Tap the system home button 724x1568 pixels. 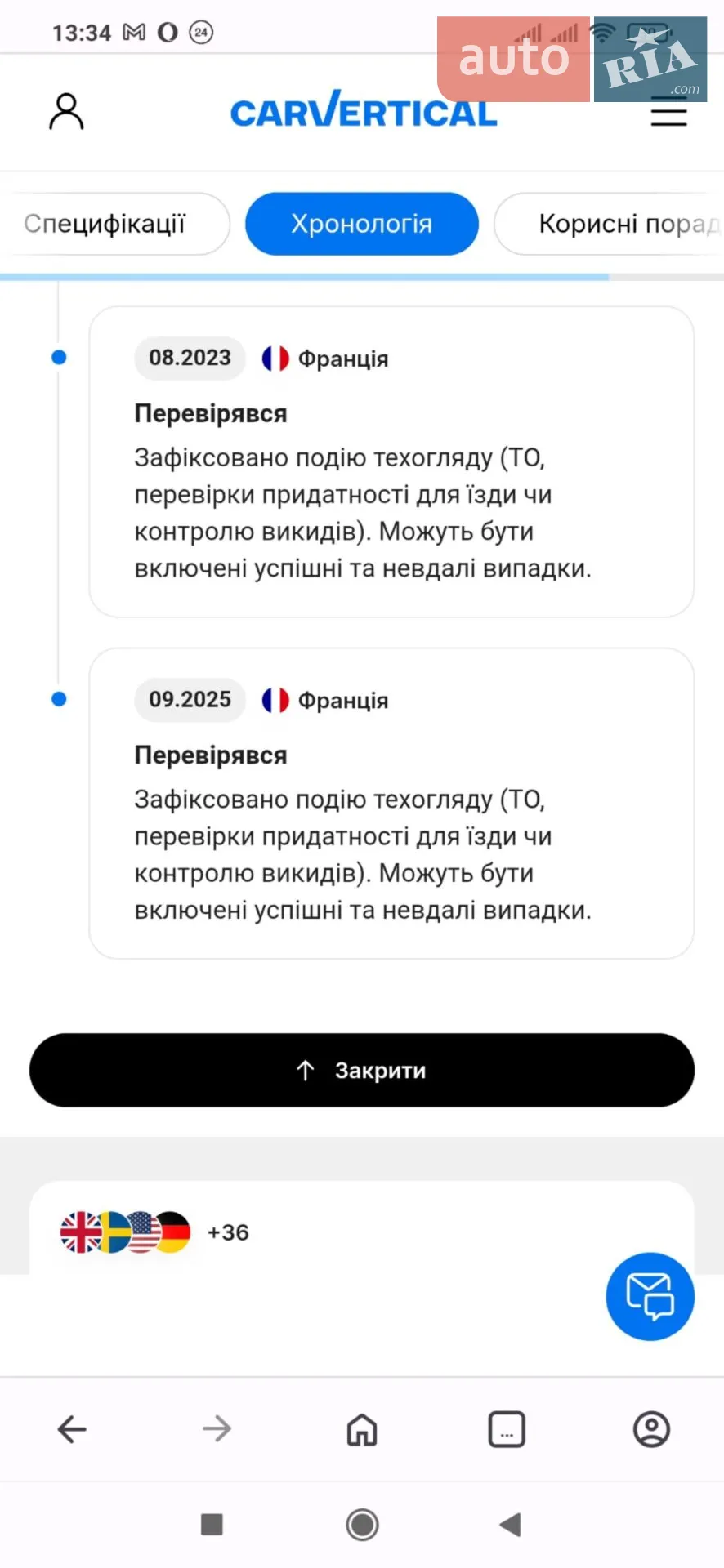pyautogui.click(x=362, y=1524)
